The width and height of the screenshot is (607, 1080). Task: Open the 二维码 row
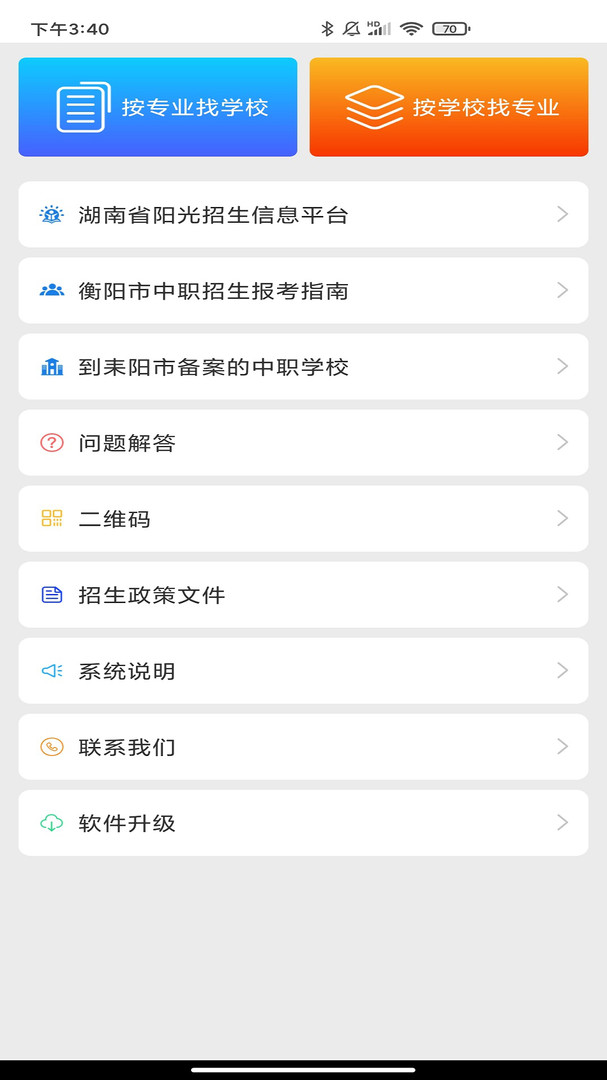[303, 519]
